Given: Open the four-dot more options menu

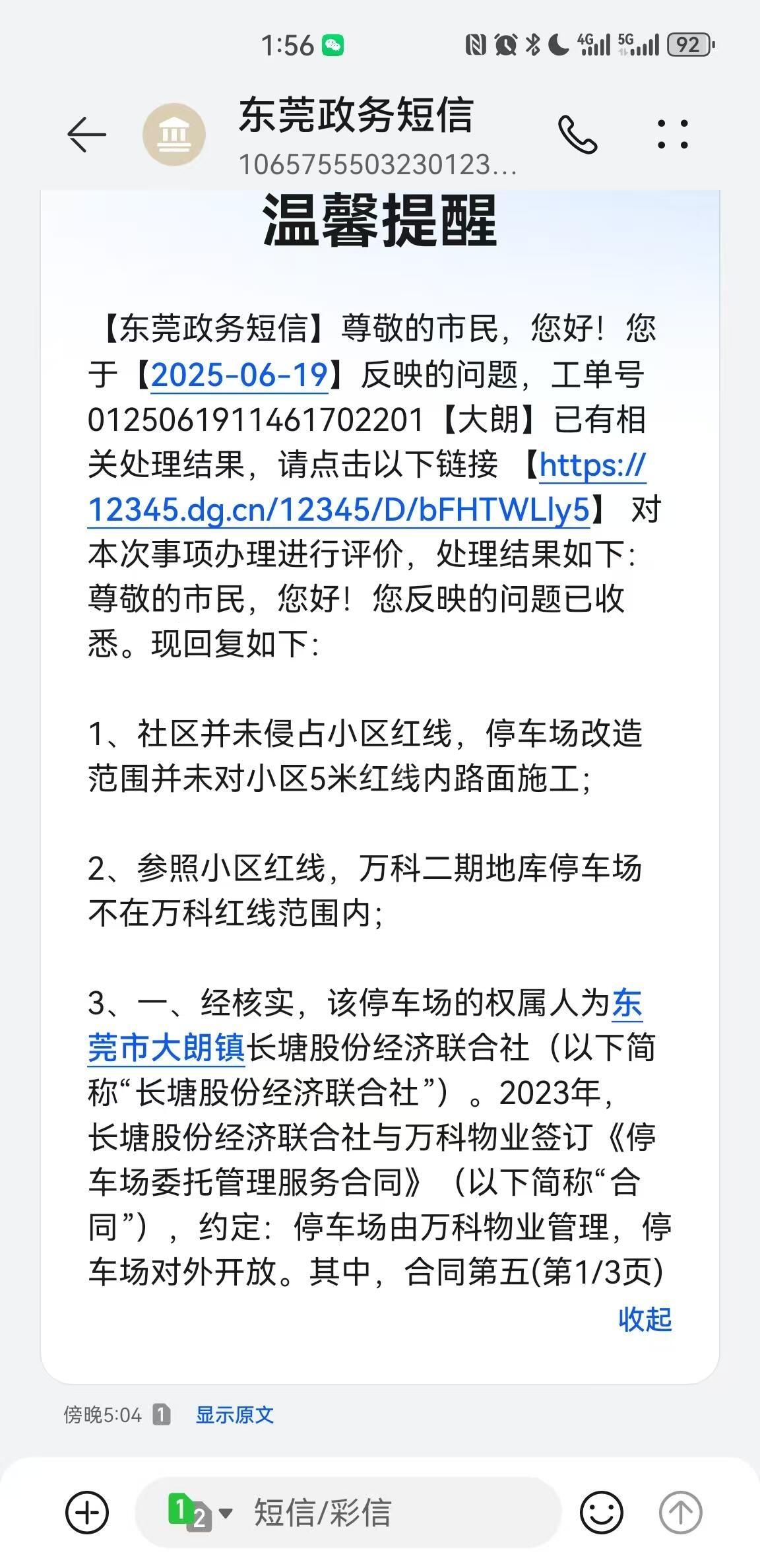Looking at the screenshot, I should (x=673, y=135).
